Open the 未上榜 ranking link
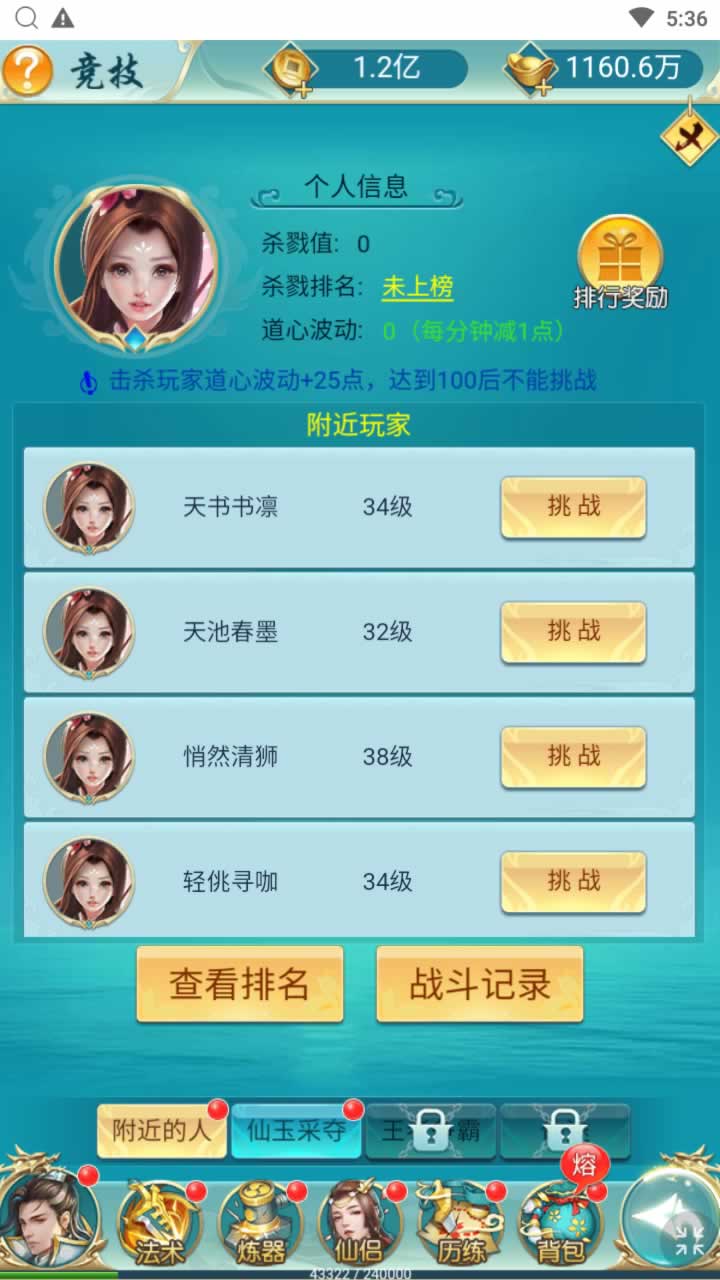 point(417,287)
